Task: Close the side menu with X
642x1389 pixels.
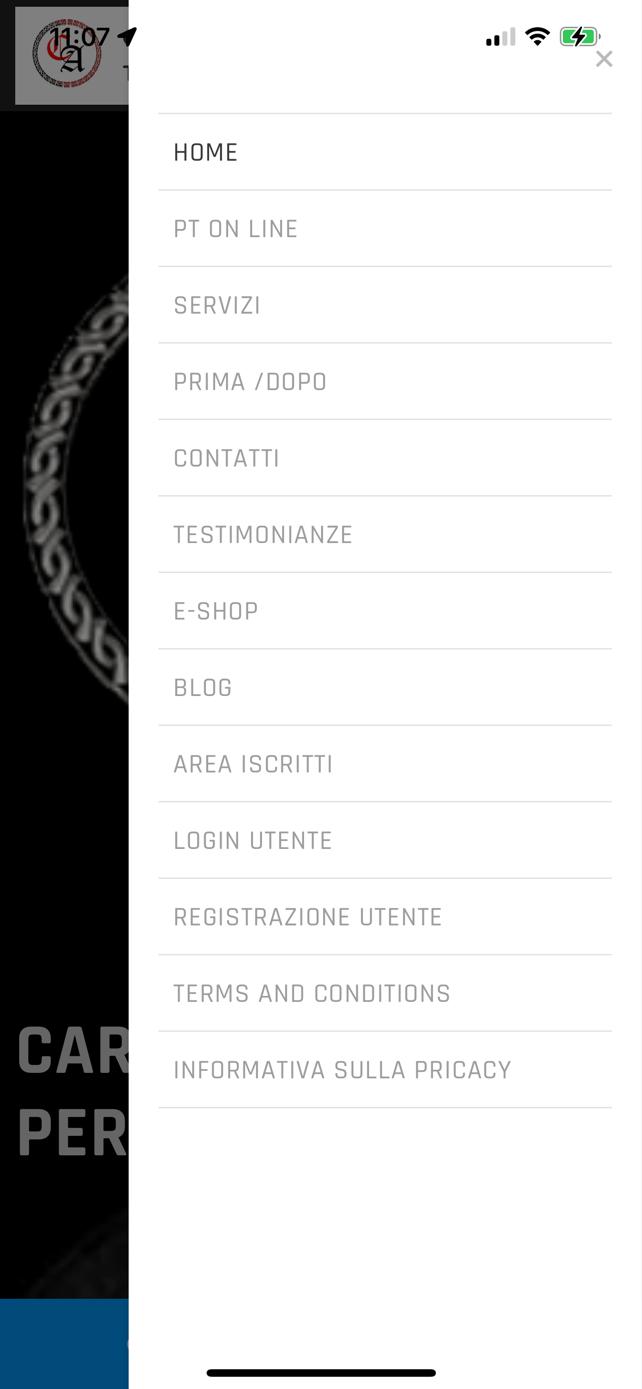Action: pyautogui.click(x=603, y=59)
